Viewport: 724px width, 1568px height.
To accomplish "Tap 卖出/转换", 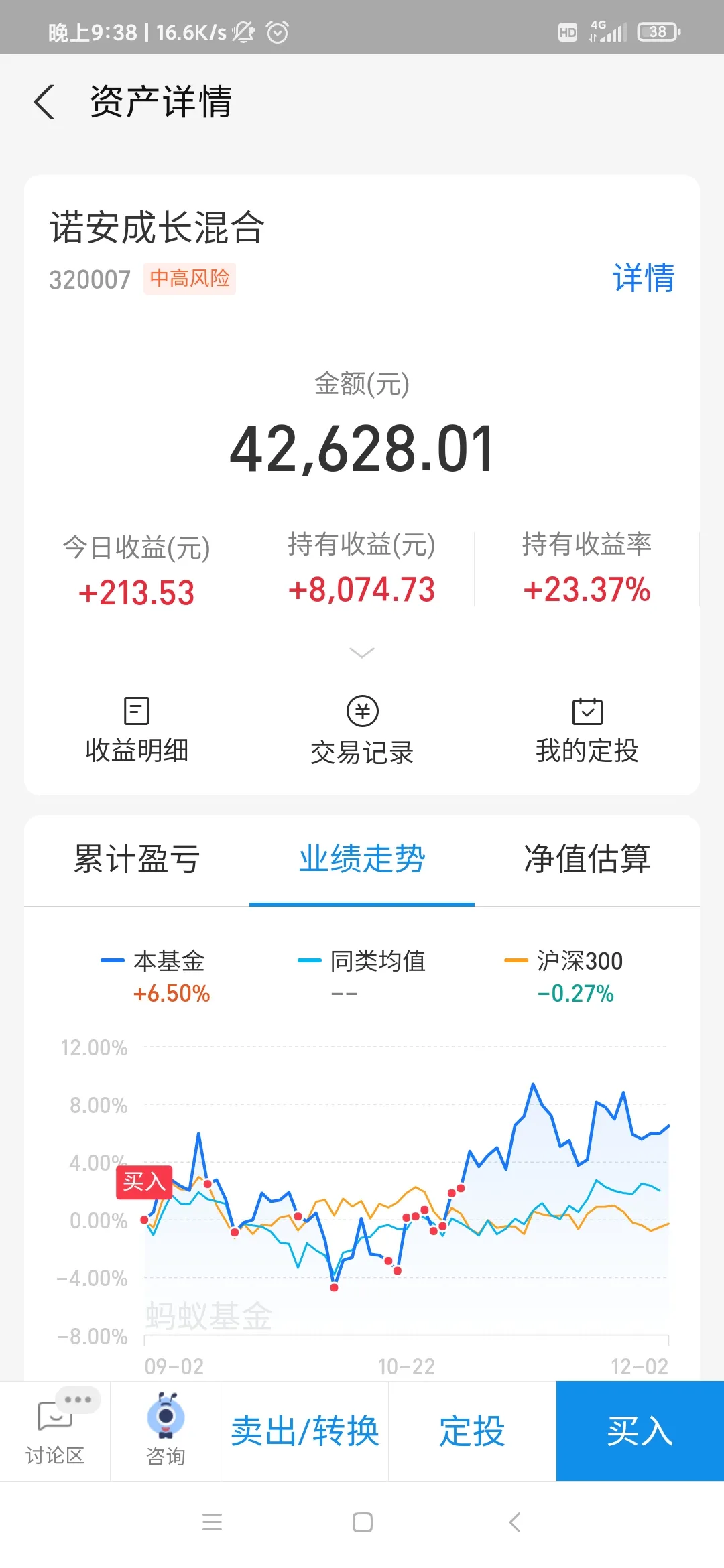I will (x=305, y=1431).
